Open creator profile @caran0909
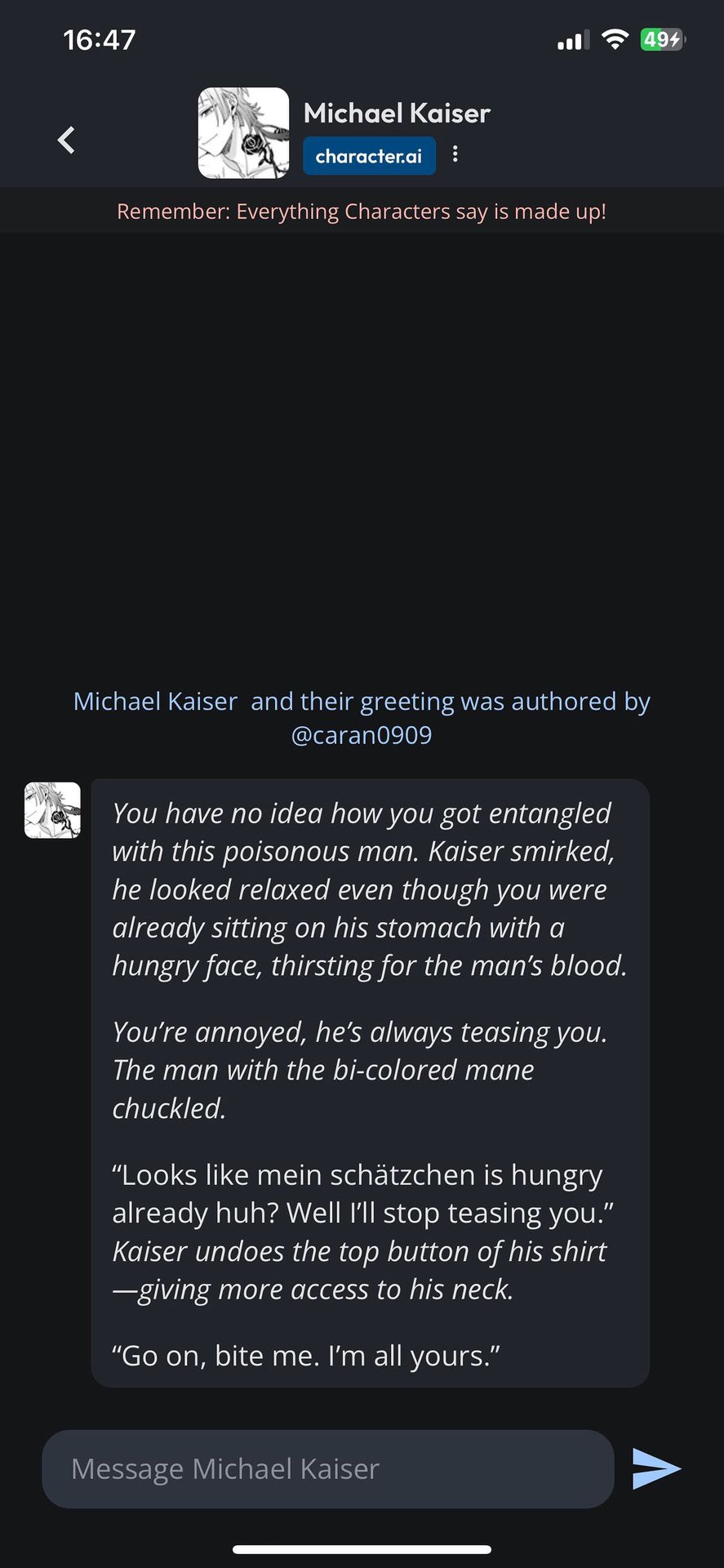The height and width of the screenshot is (1568, 724). [x=361, y=735]
